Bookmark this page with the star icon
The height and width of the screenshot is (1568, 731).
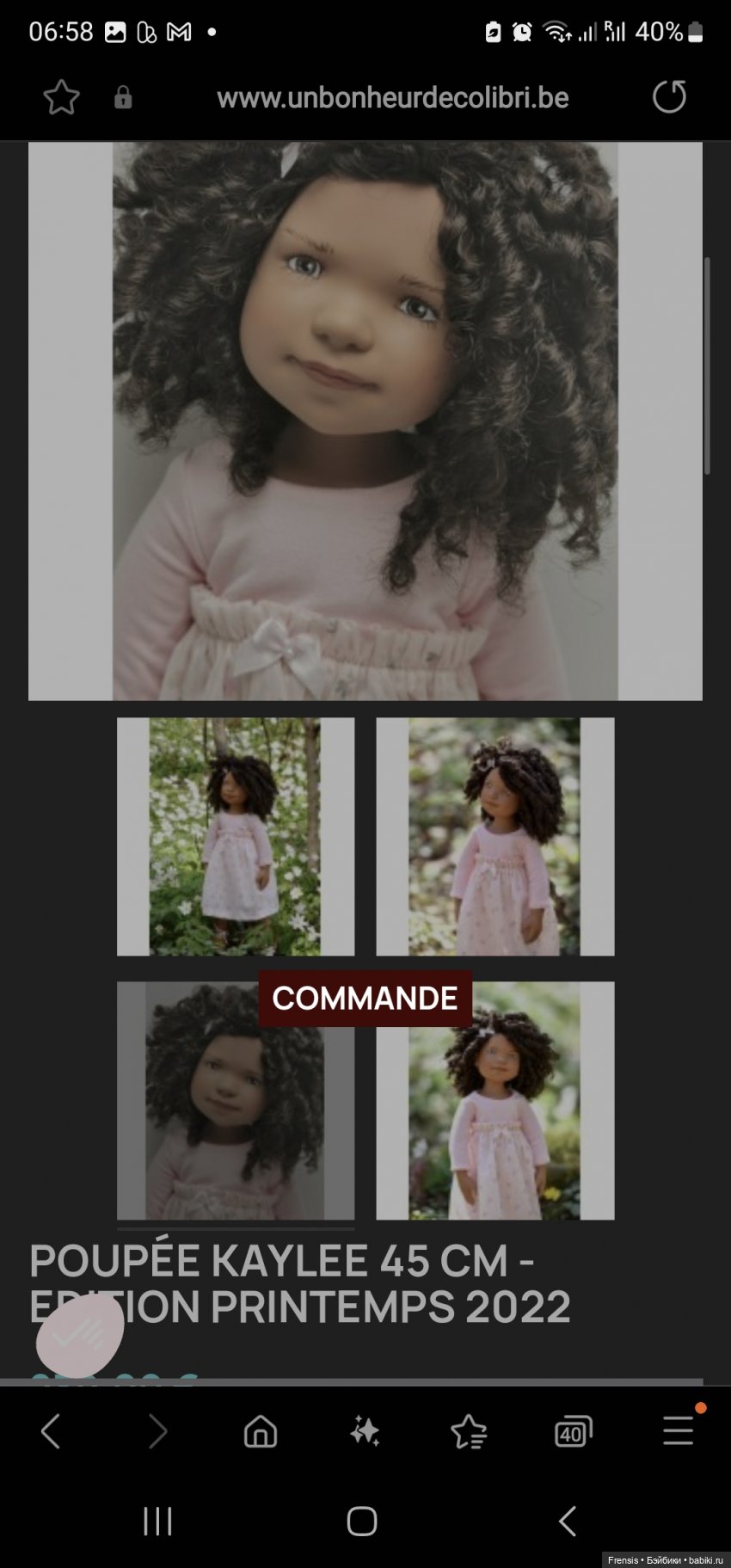click(62, 98)
